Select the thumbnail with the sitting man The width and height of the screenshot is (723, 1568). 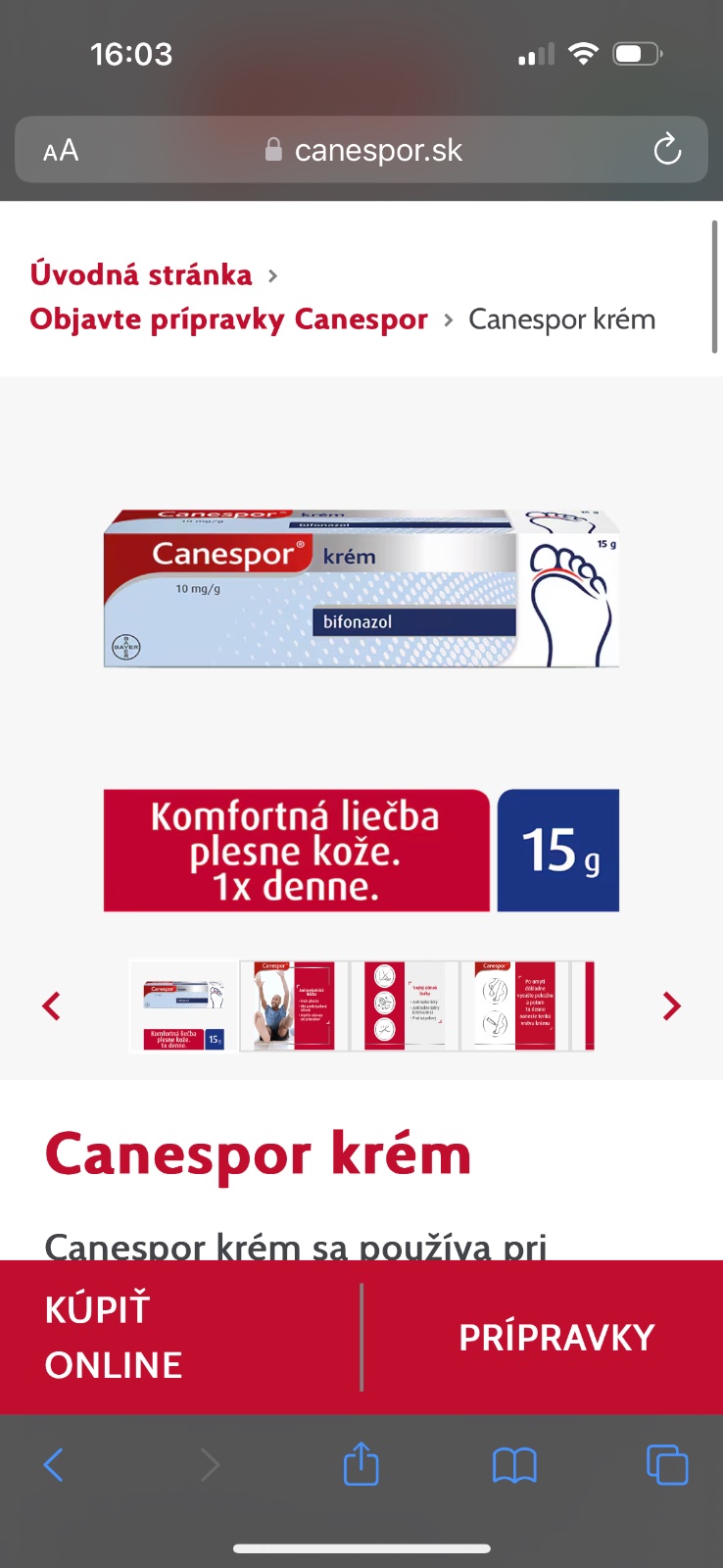click(x=294, y=1005)
